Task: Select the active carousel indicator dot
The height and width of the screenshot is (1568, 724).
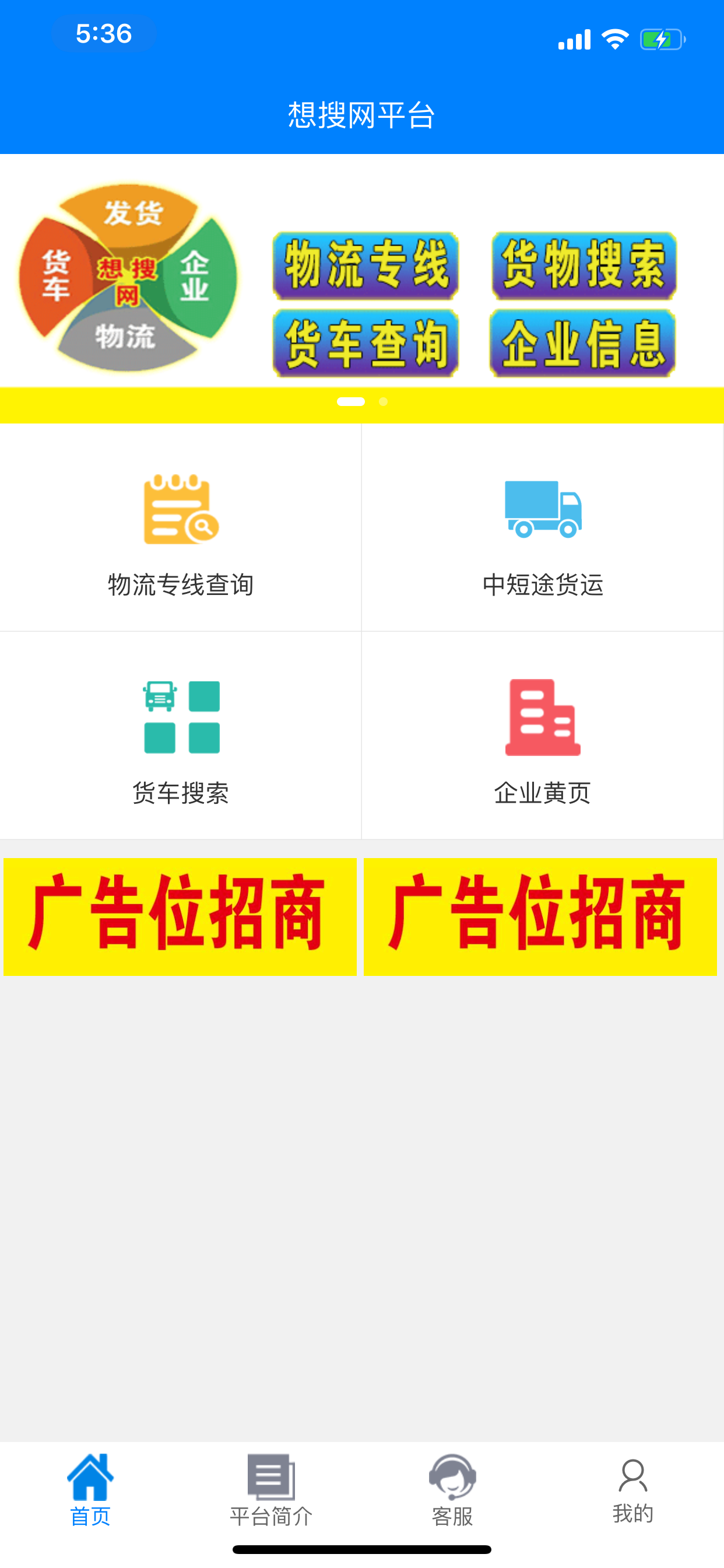Action: coord(351,402)
